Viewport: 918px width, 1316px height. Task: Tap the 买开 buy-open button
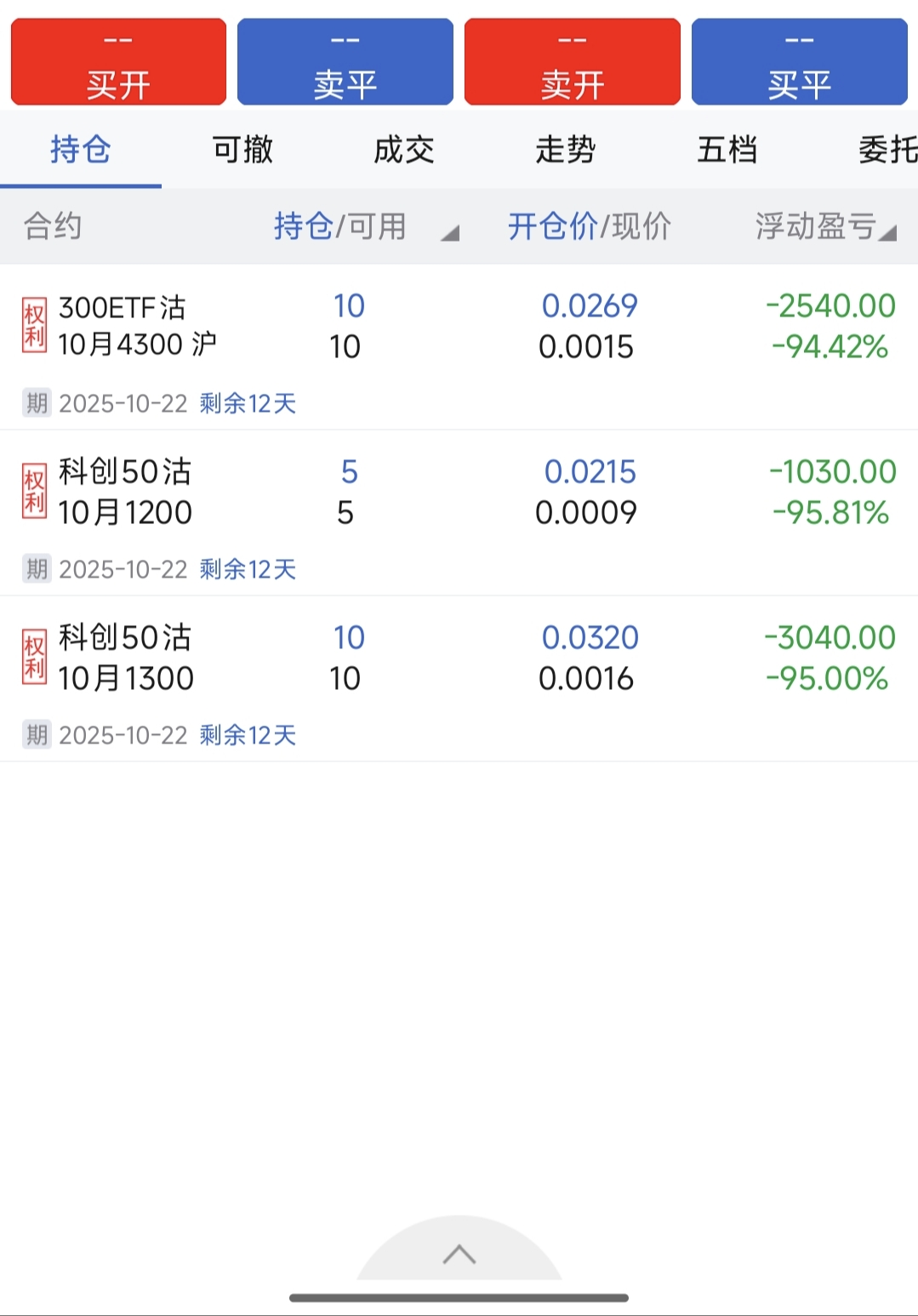coord(118,62)
